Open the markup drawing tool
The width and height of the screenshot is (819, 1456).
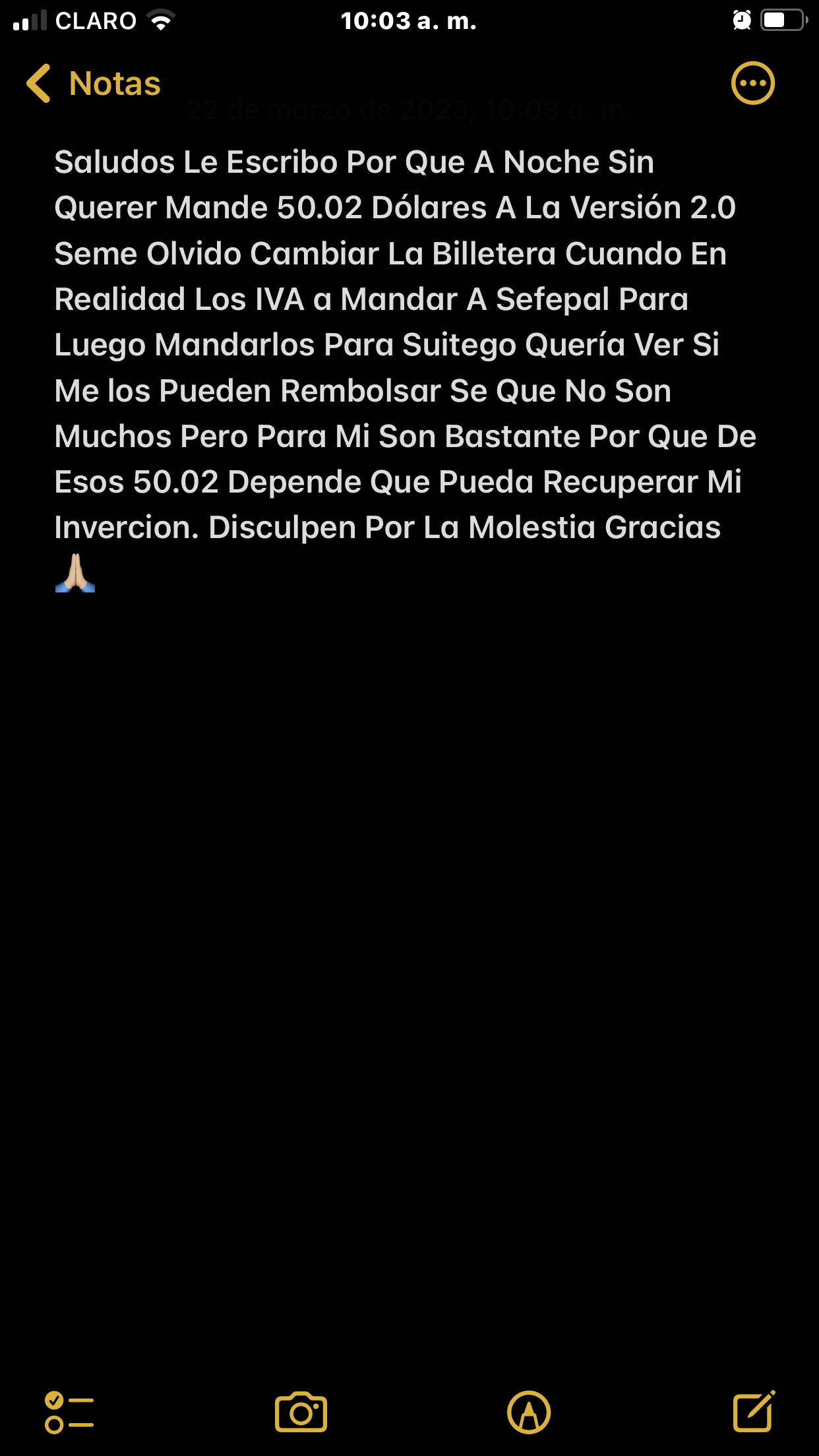point(528,1412)
